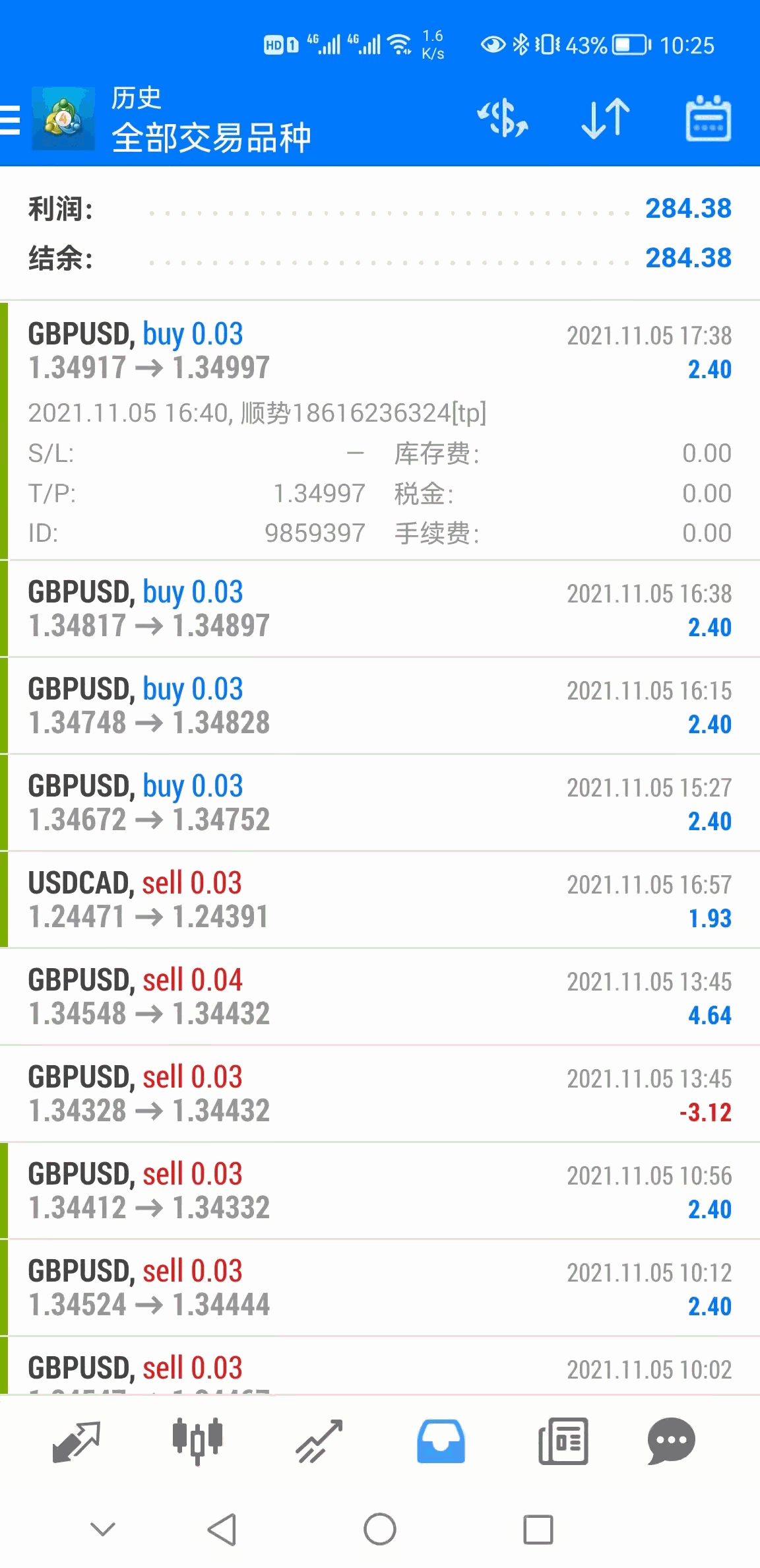
Task: Expand the GBPUSD sell trade closed 10:56
Action: (380, 1191)
